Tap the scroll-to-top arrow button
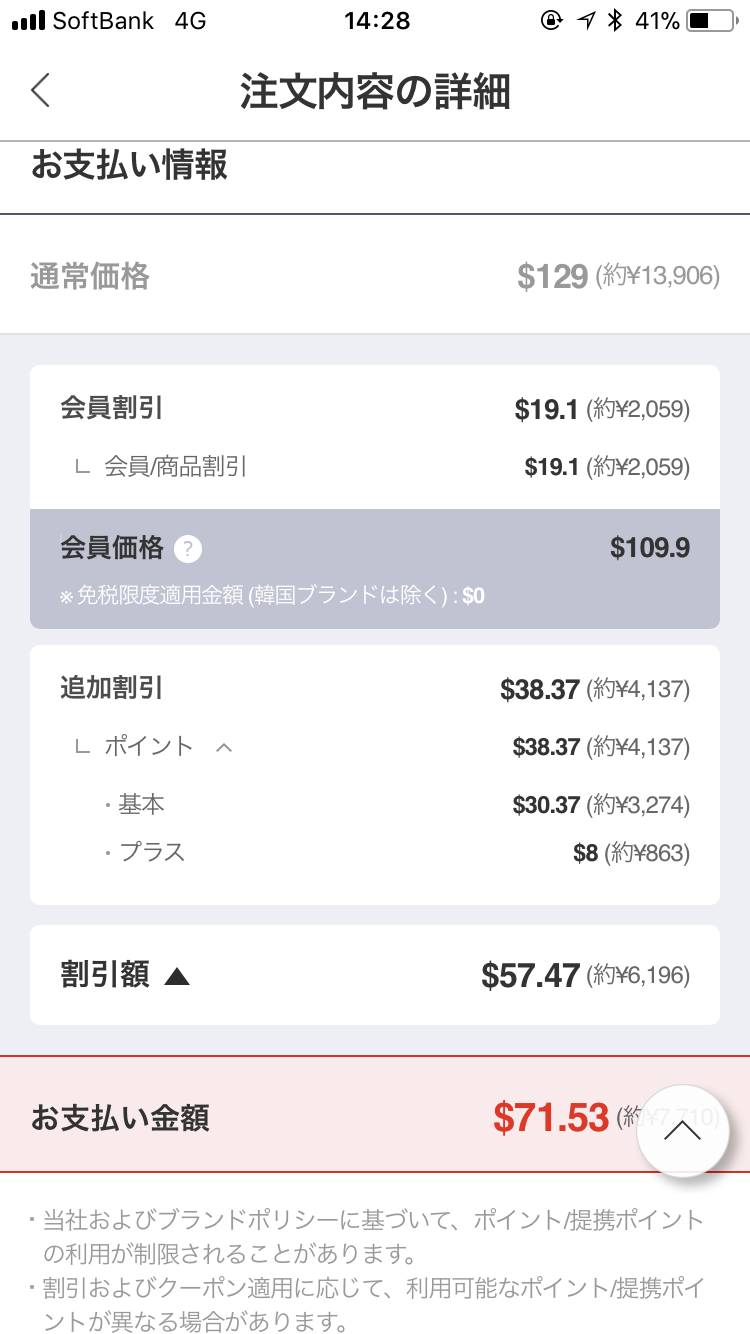 [683, 1130]
